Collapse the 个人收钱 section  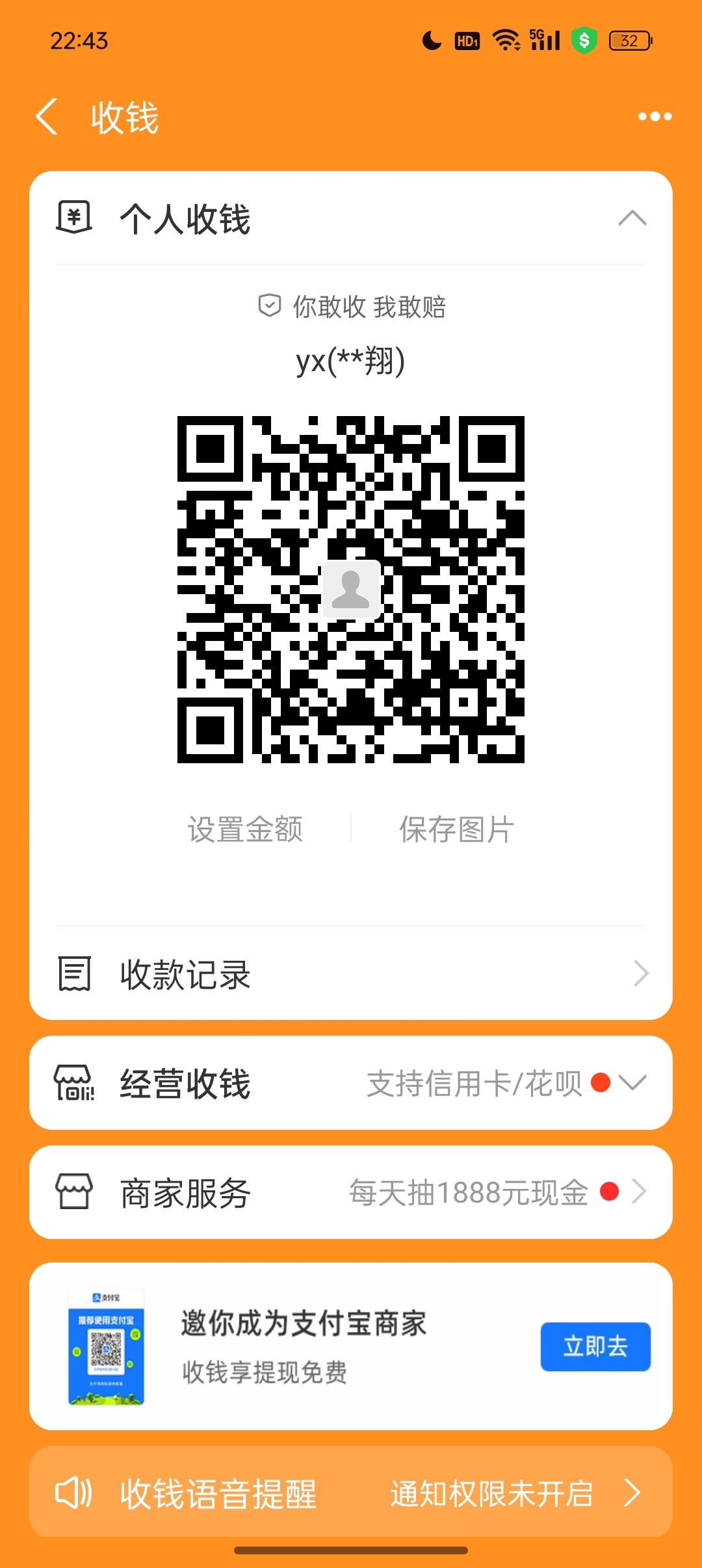click(x=632, y=218)
